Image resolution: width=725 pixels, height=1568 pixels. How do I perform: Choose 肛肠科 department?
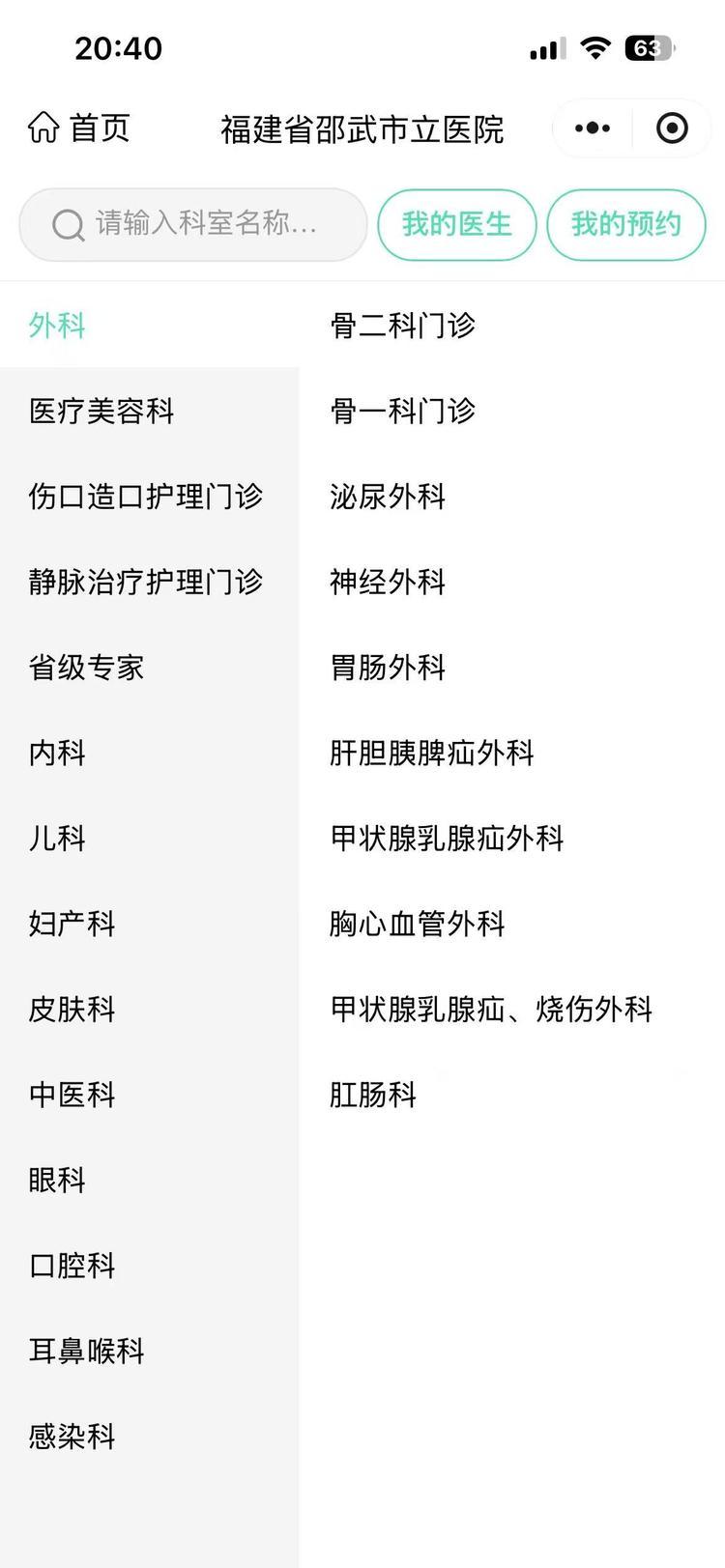[512, 1095]
